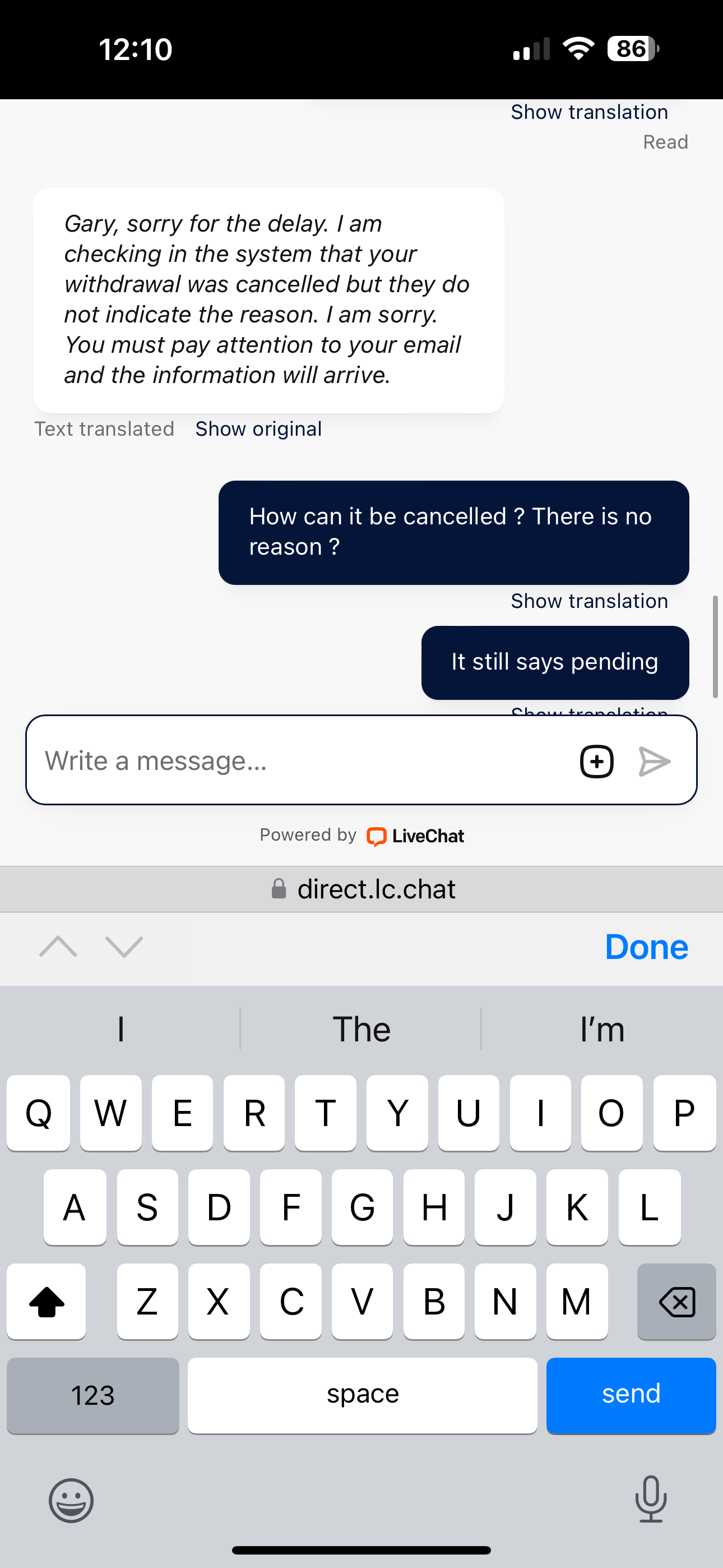Show translation under 'How can it be cancelled' message
Image resolution: width=723 pixels, height=1568 pixels.
pos(588,601)
